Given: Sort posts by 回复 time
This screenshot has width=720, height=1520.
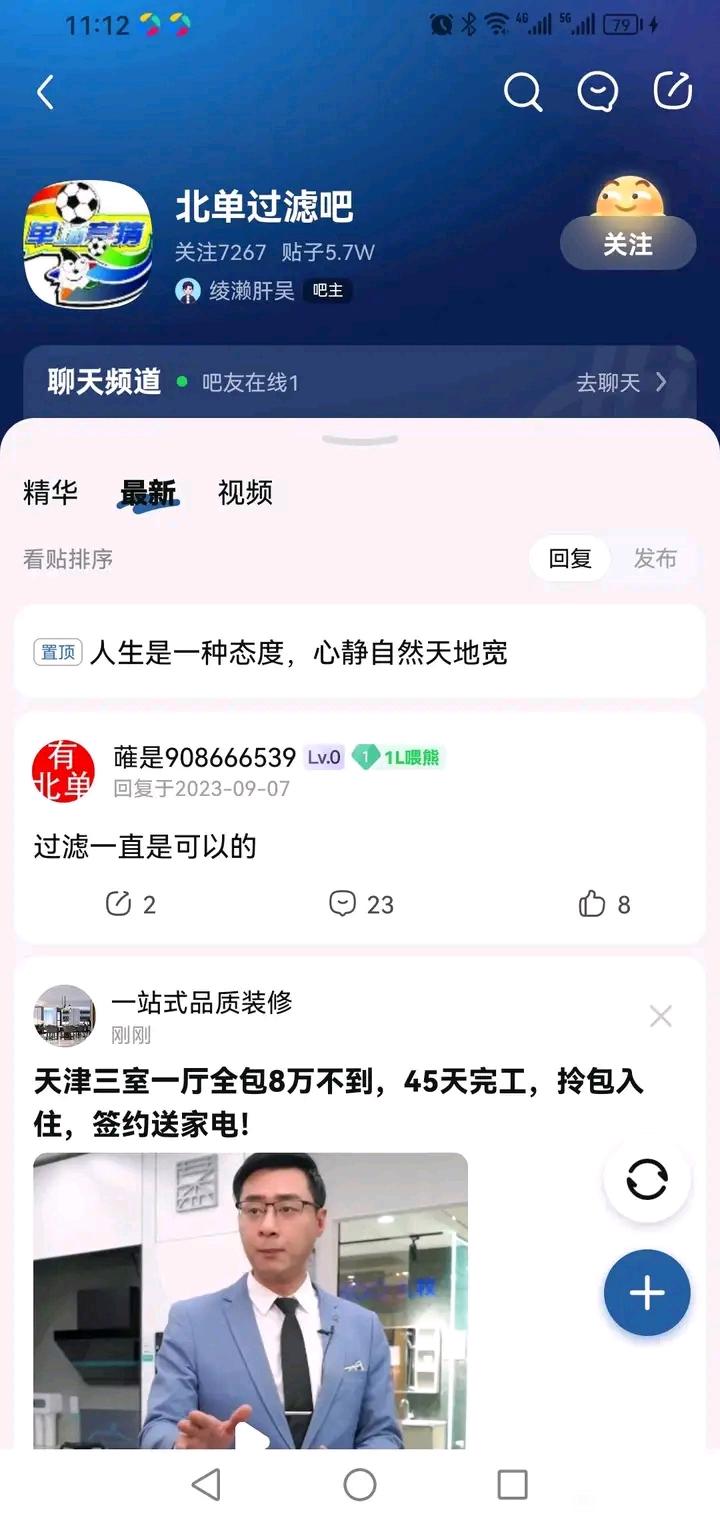Looking at the screenshot, I should click(x=570, y=559).
